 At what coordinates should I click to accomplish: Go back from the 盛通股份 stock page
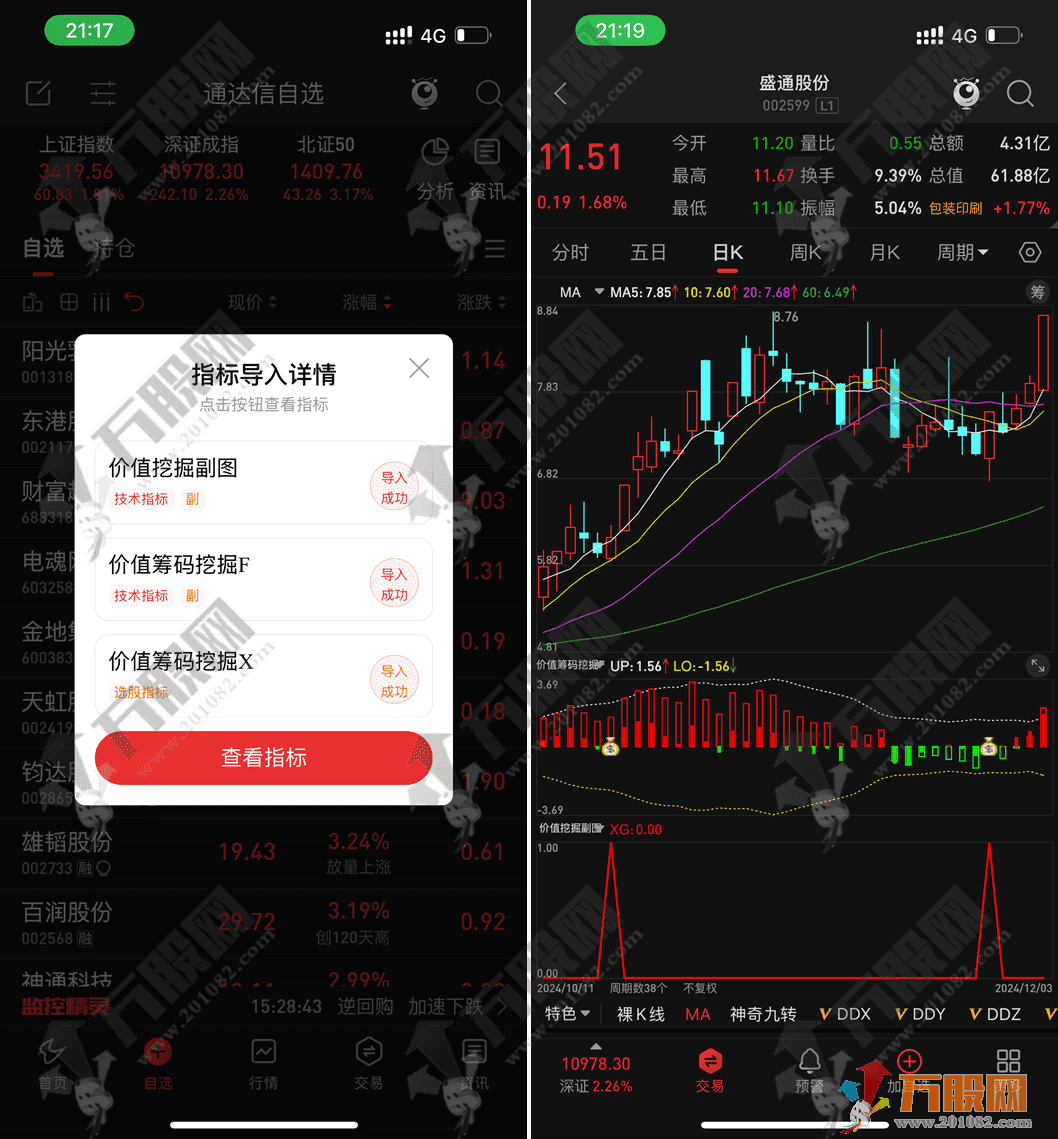tap(560, 94)
